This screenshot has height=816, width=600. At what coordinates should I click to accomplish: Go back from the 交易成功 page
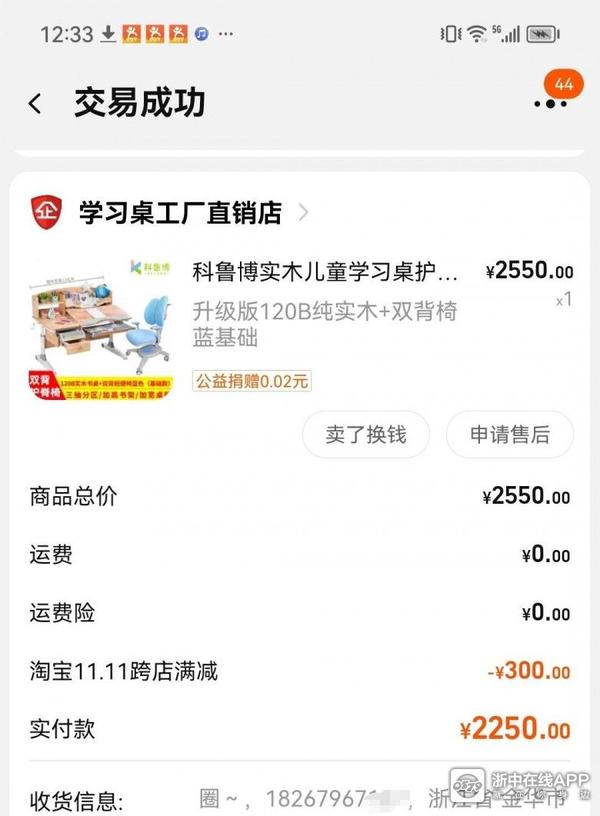coord(35,104)
